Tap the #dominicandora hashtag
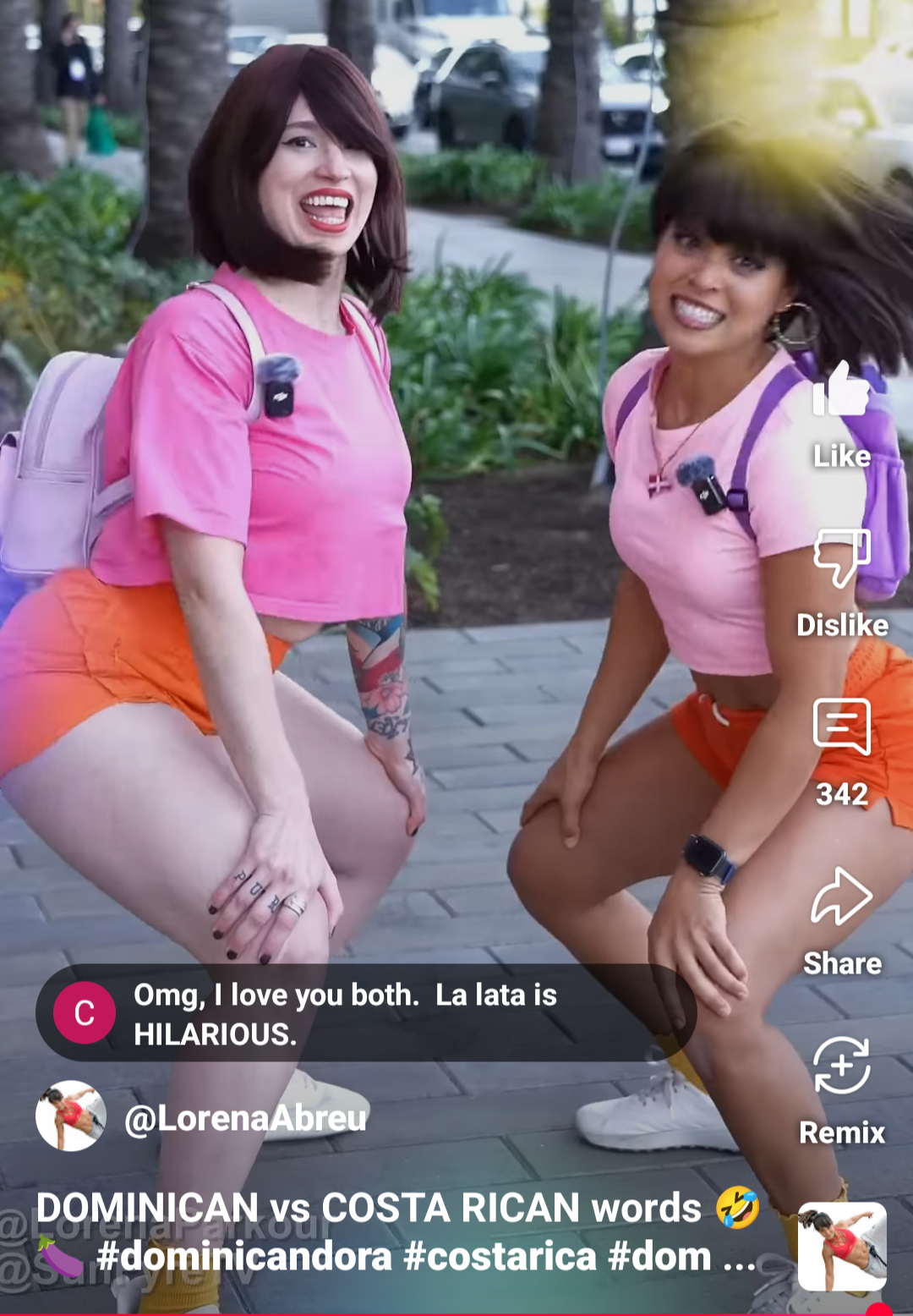The height and width of the screenshot is (1316, 913). pyautogui.click(x=244, y=1257)
